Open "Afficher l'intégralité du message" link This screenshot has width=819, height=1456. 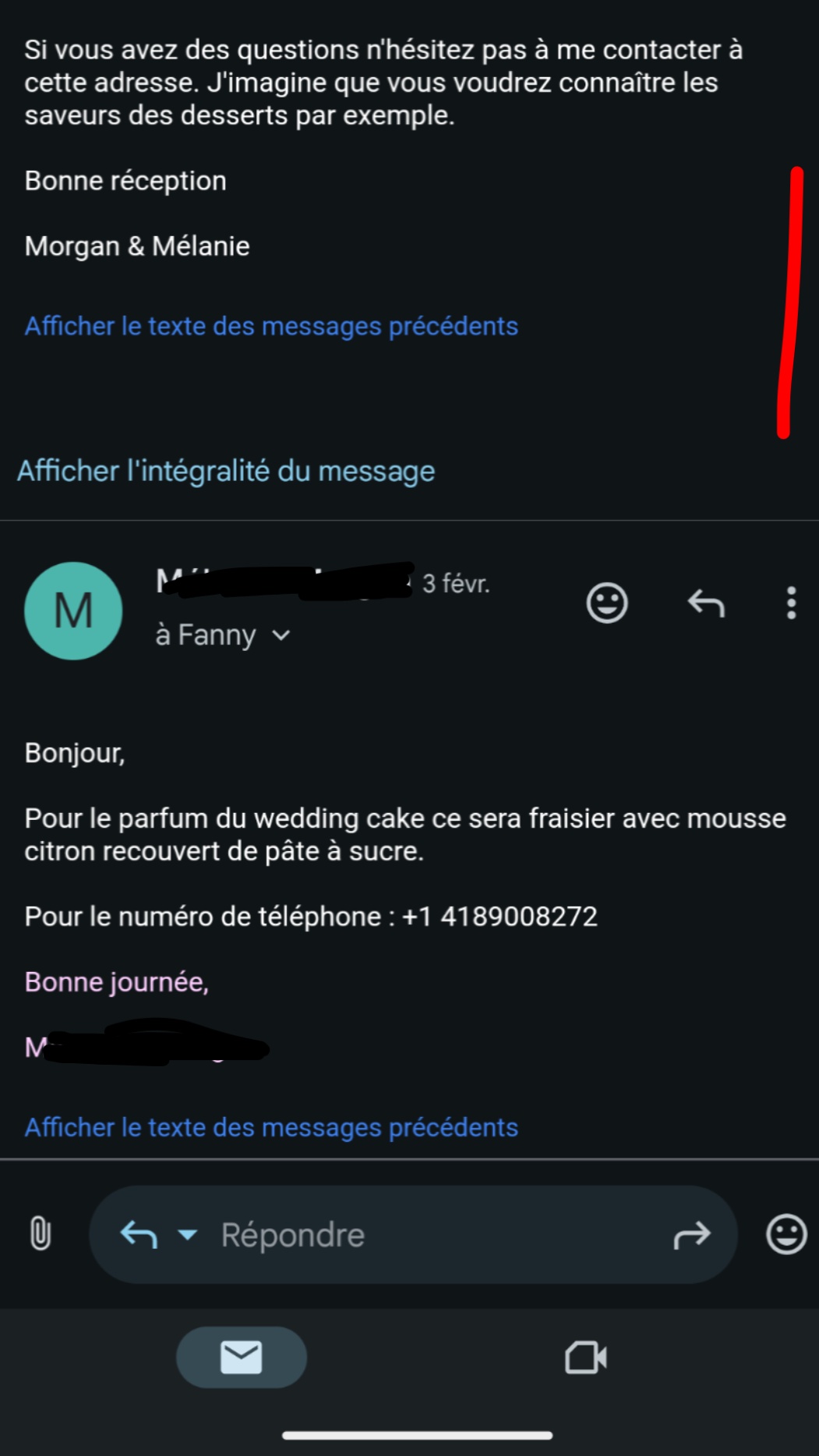click(226, 471)
